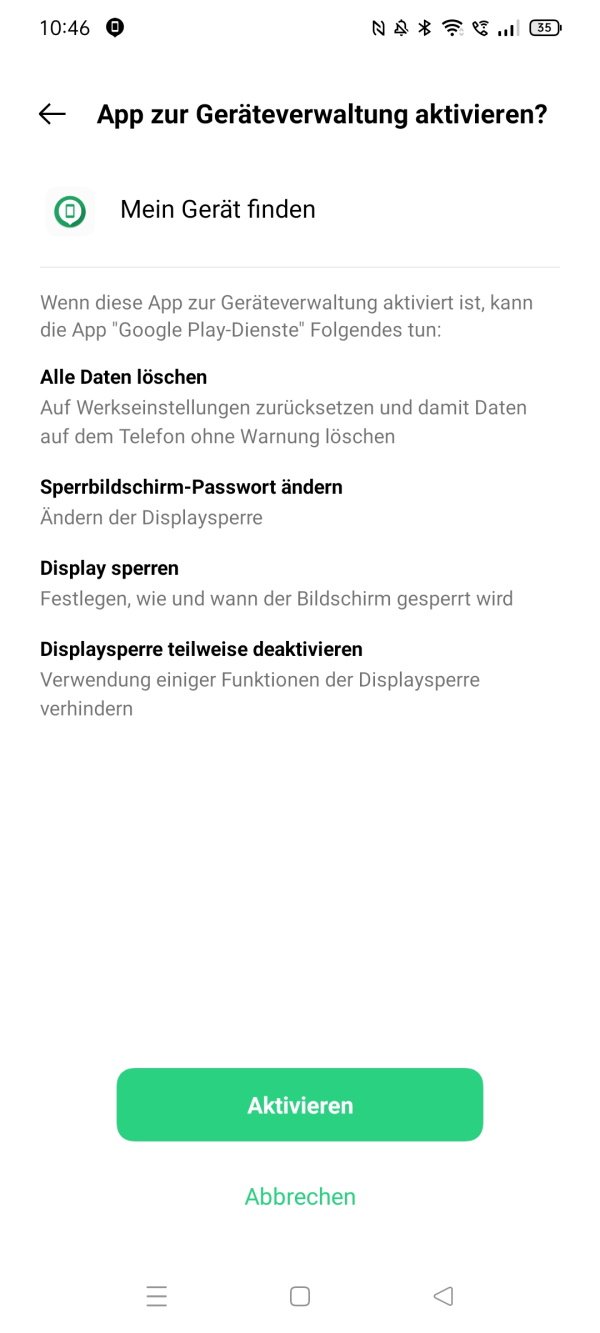Go back using the top arrow
Screen dimensions: 600x1333
click(x=52, y=114)
